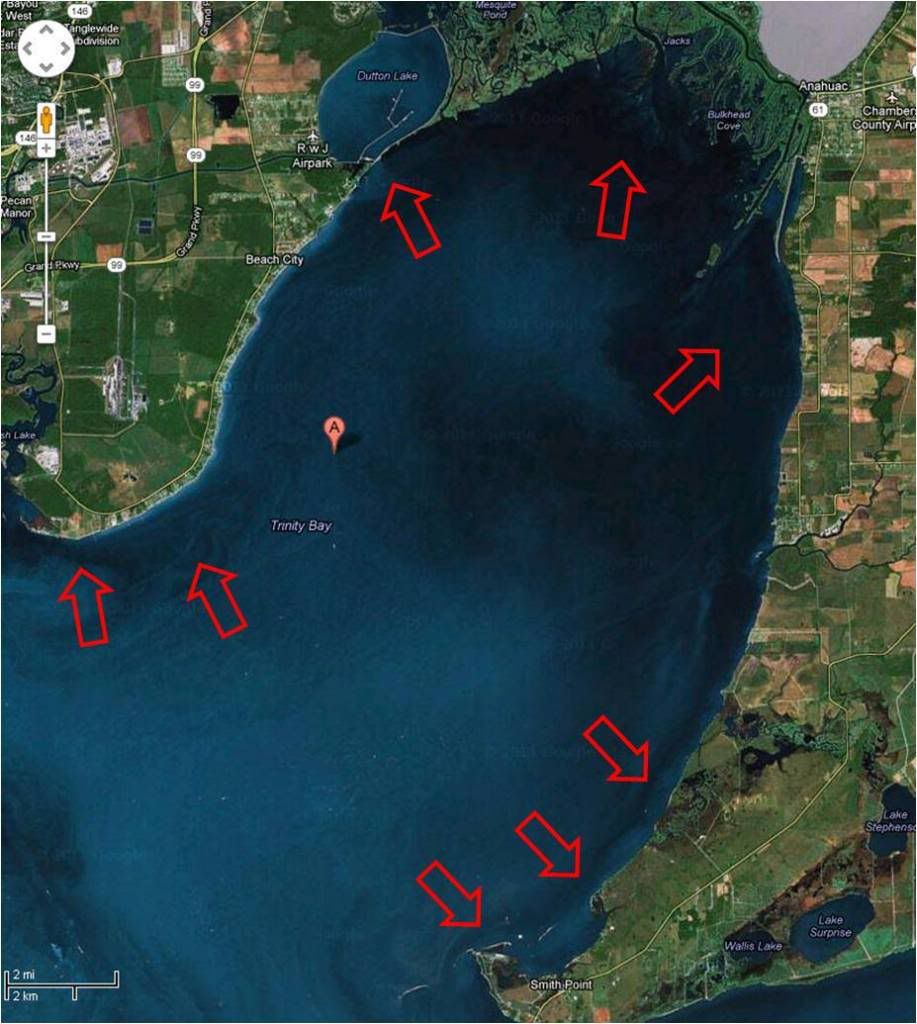Click the Trinity Bay water label

click(x=300, y=524)
